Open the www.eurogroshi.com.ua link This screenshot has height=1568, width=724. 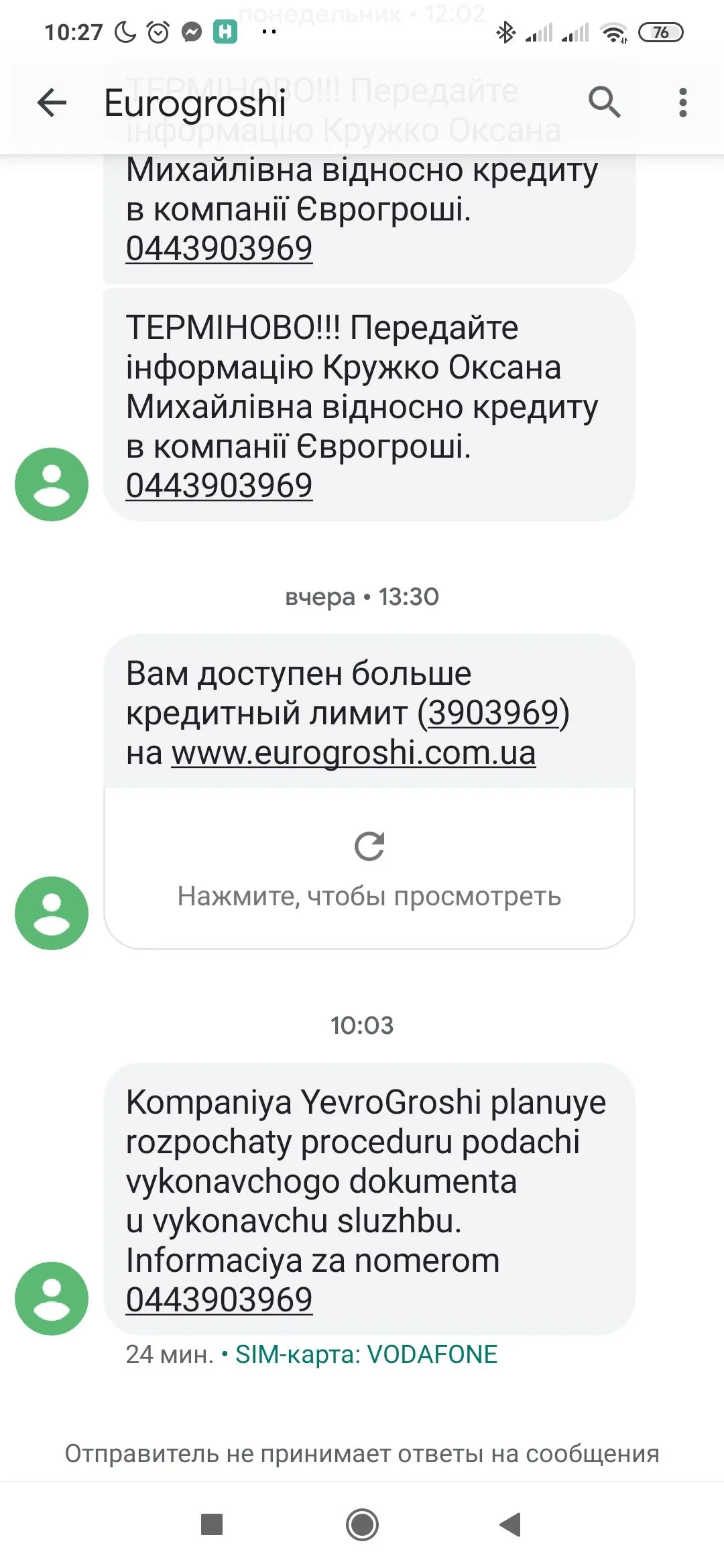click(353, 753)
